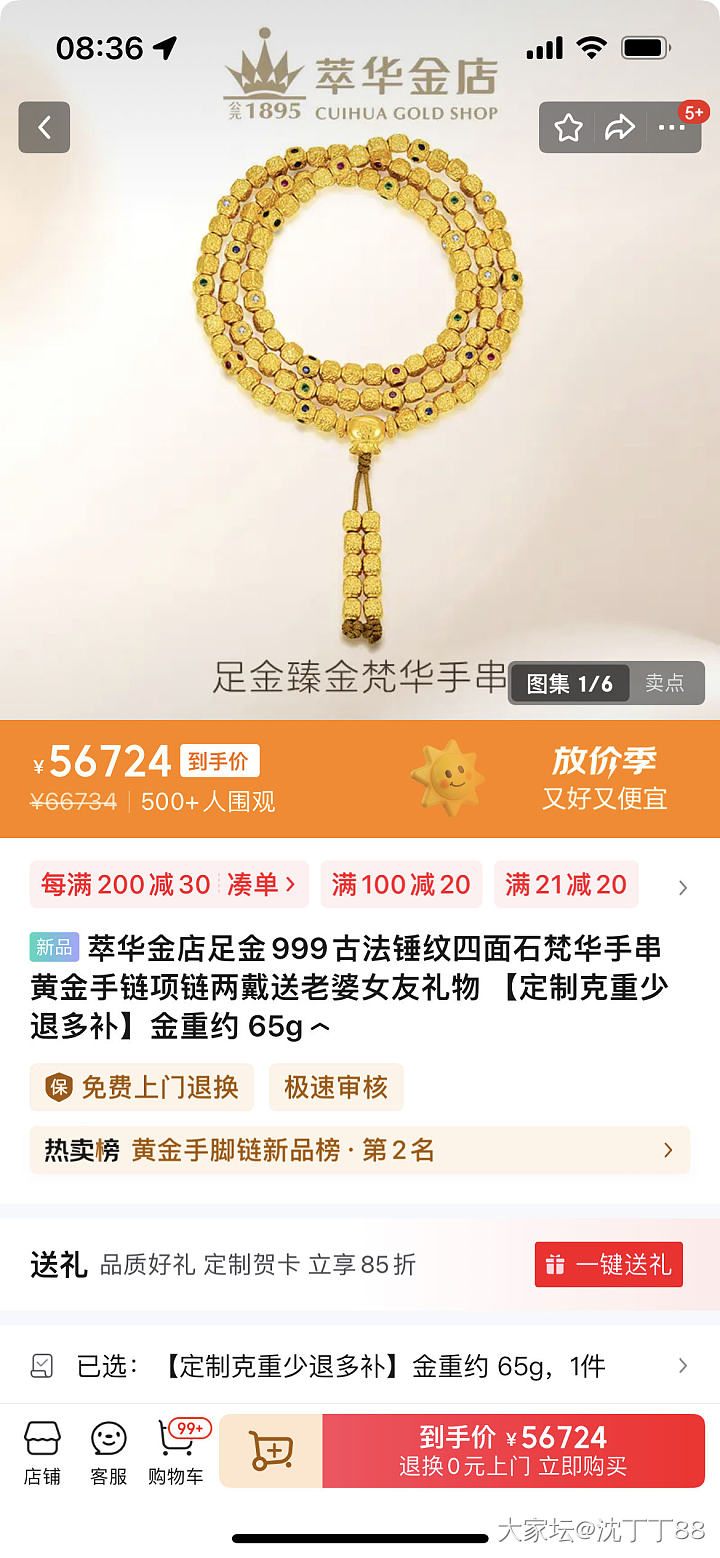Buy now at 到手价 ¥56724

coord(513,1451)
